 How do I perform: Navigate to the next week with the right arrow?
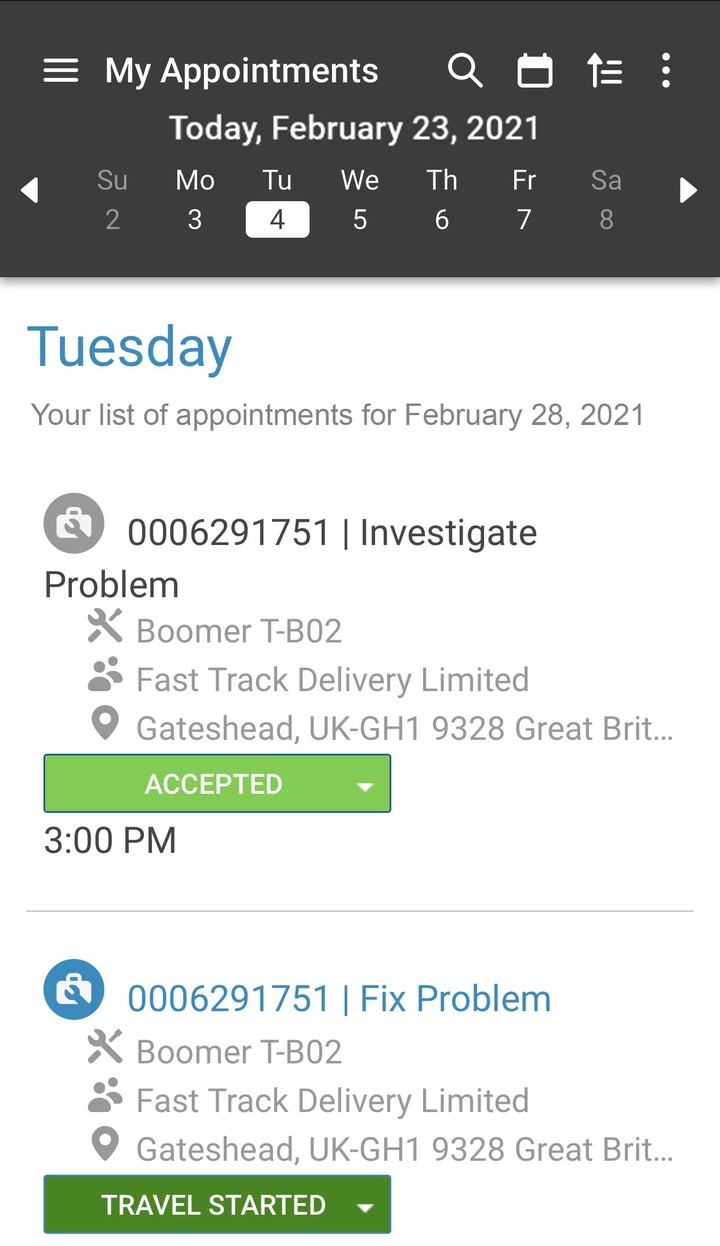pos(688,190)
